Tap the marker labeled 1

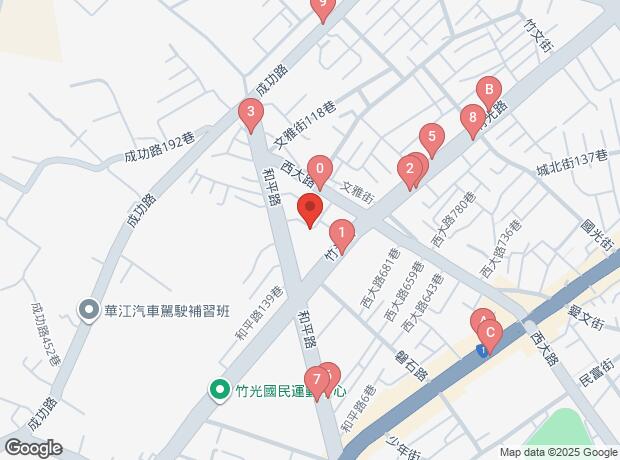(x=341, y=235)
